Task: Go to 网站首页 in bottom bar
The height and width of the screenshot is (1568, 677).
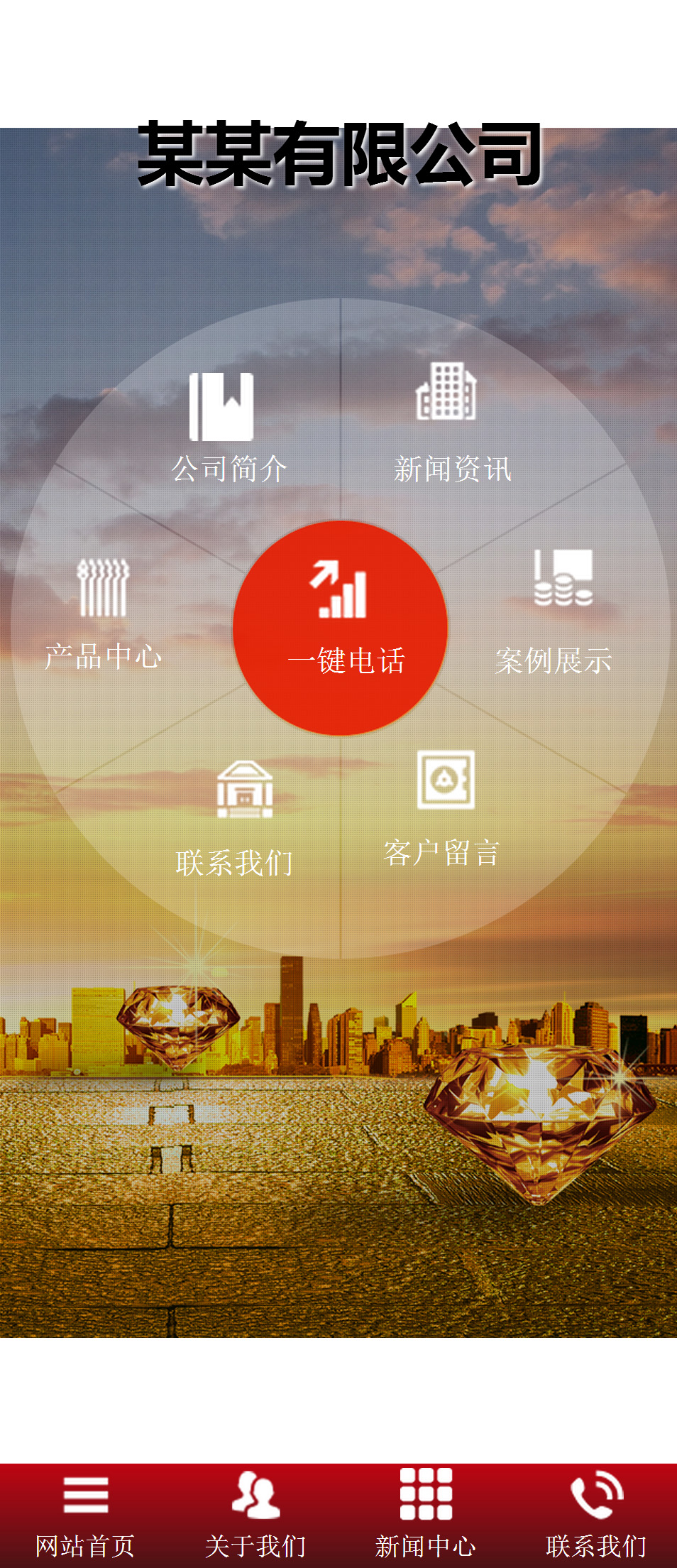Action: (x=85, y=1514)
